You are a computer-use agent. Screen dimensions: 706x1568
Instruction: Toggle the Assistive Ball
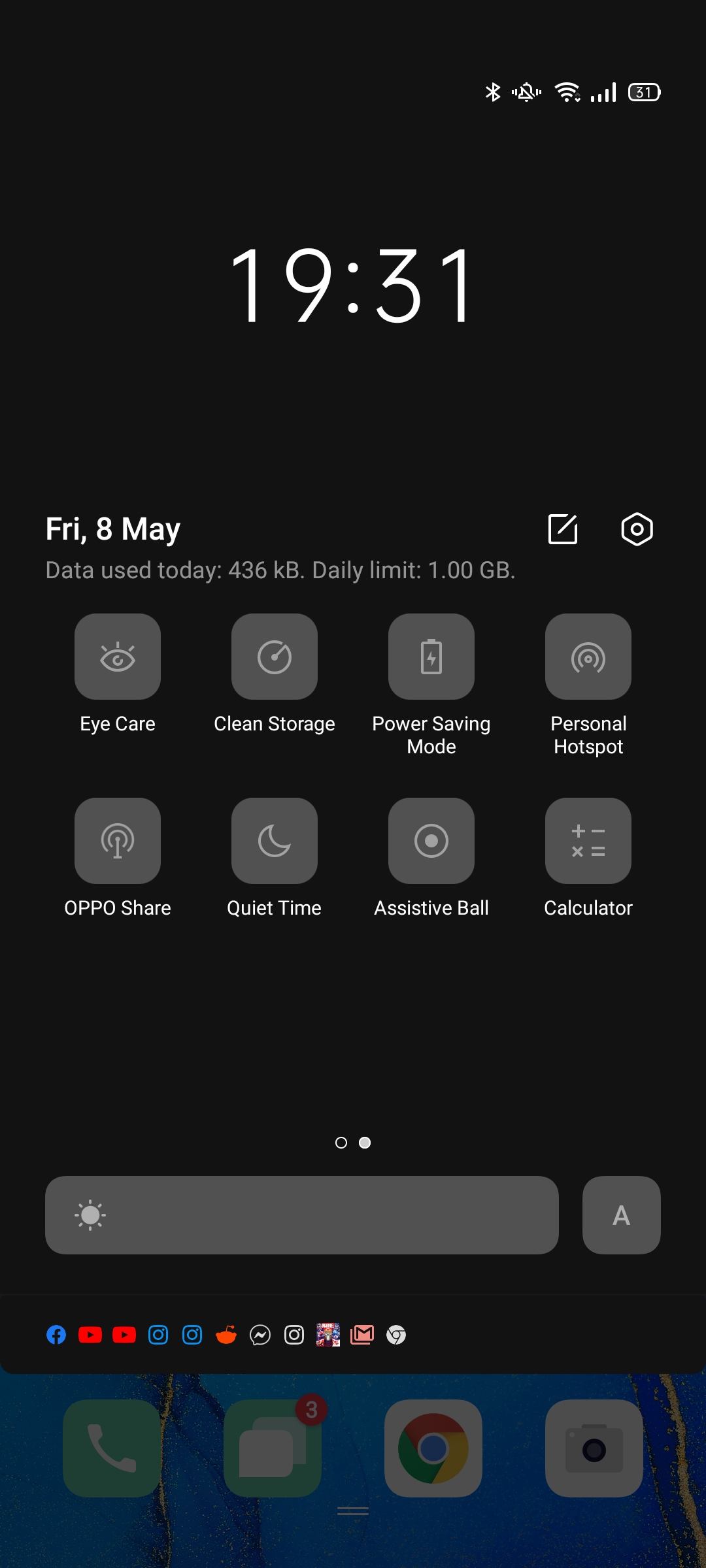[431, 841]
